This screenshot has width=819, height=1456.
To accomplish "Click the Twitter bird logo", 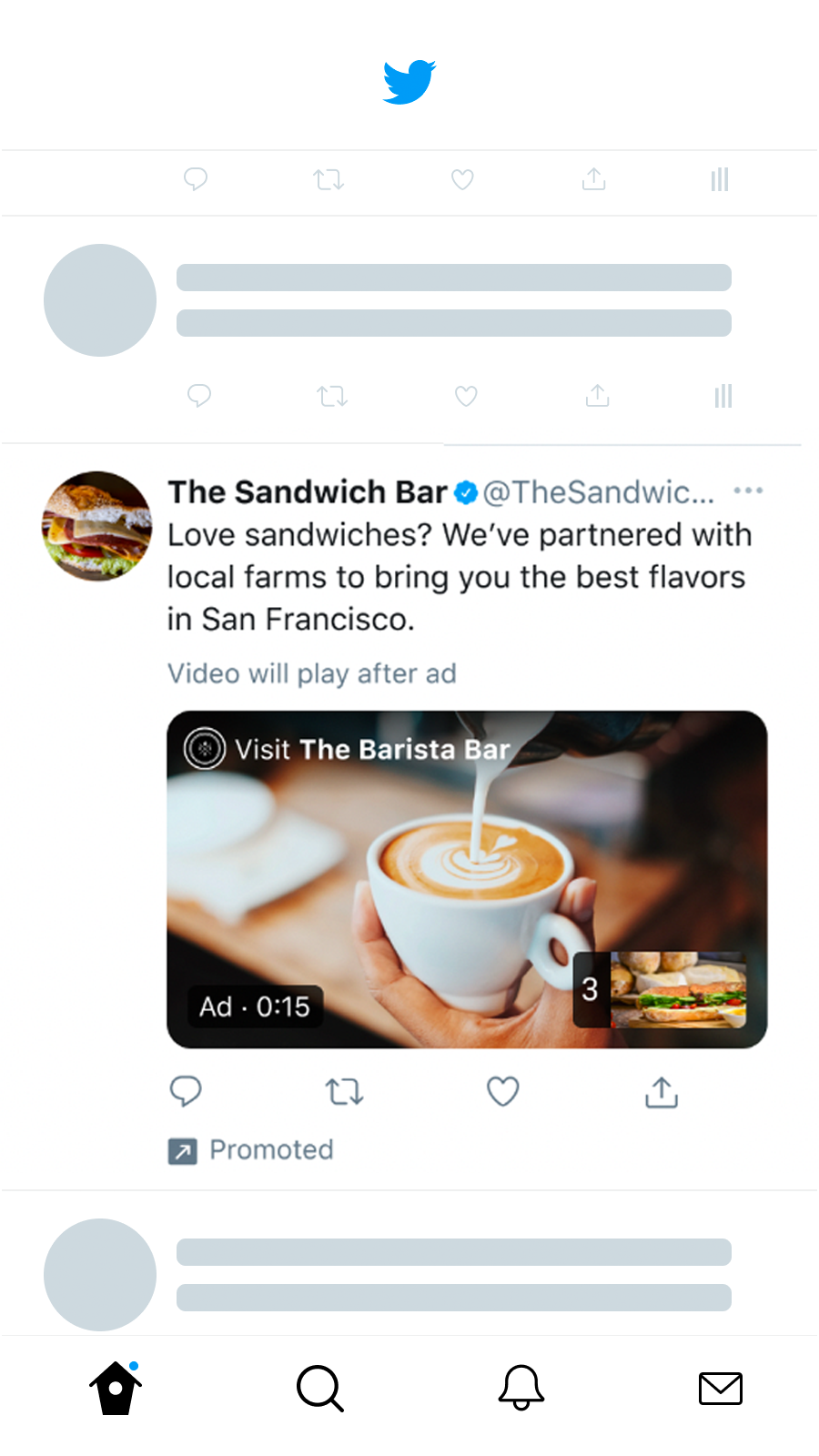I will point(409,82).
